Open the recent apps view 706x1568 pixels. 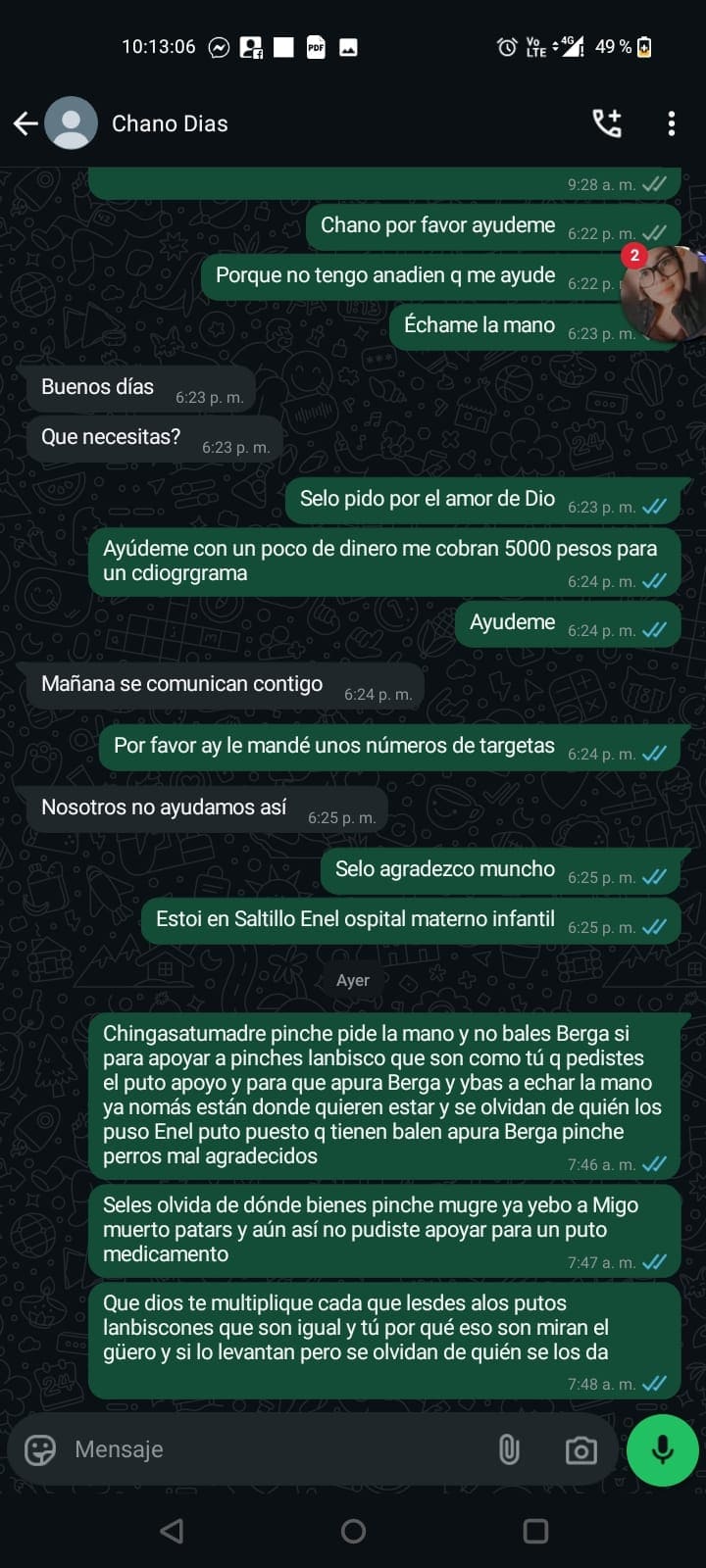point(535,1531)
